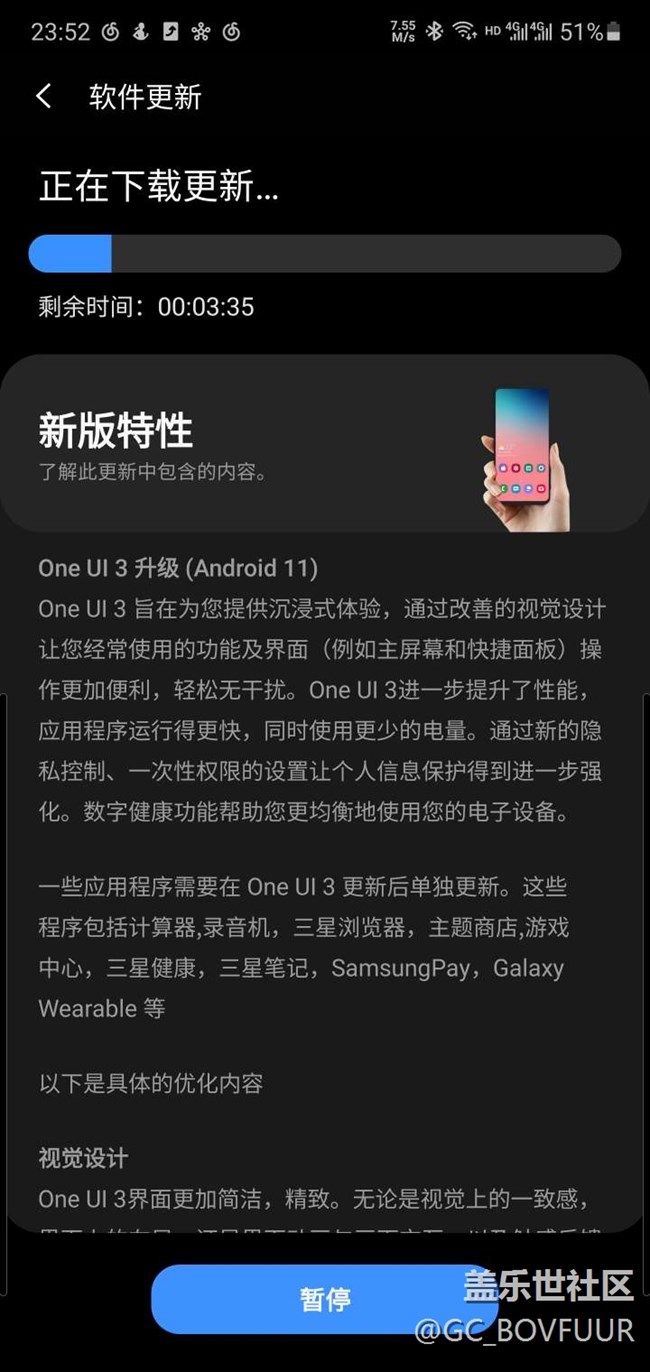The width and height of the screenshot is (650, 1372).
Task: Go back from the 软件更新 screen
Action: pos(43,96)
